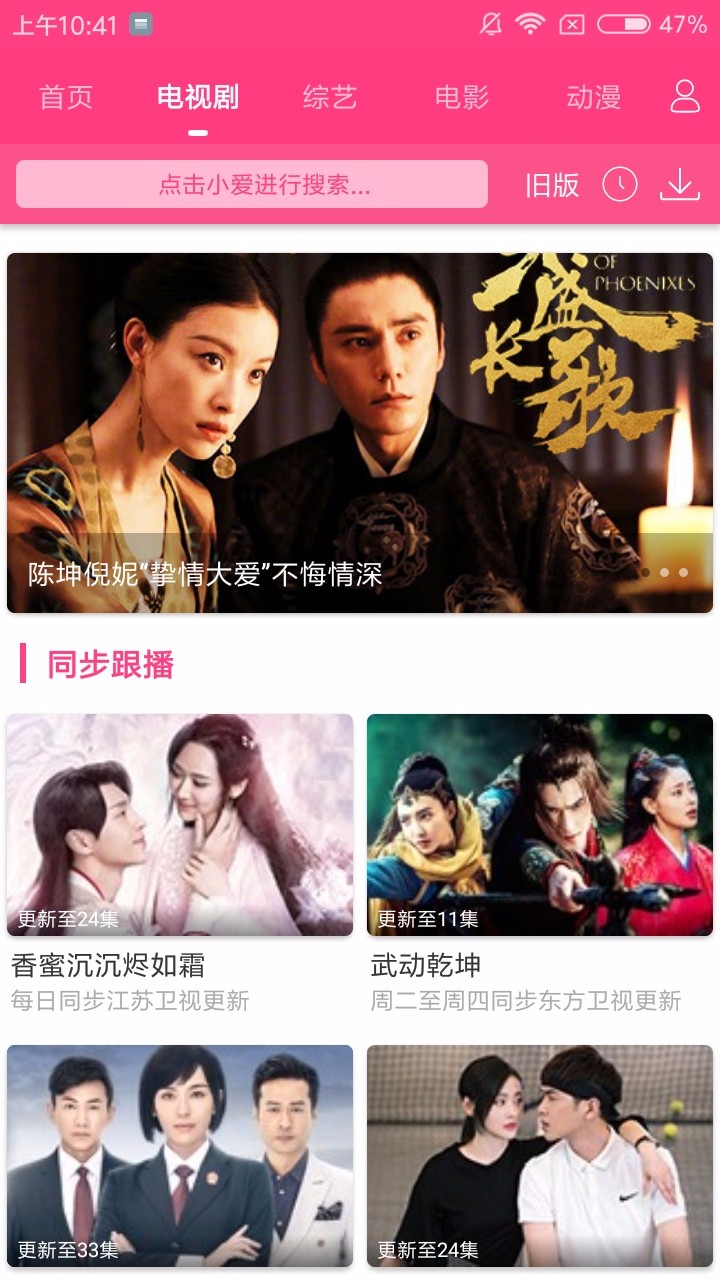This screenshot has width=720, height=1280.
Task: Open the viewing history clock icon
Action: pos(619,184)
